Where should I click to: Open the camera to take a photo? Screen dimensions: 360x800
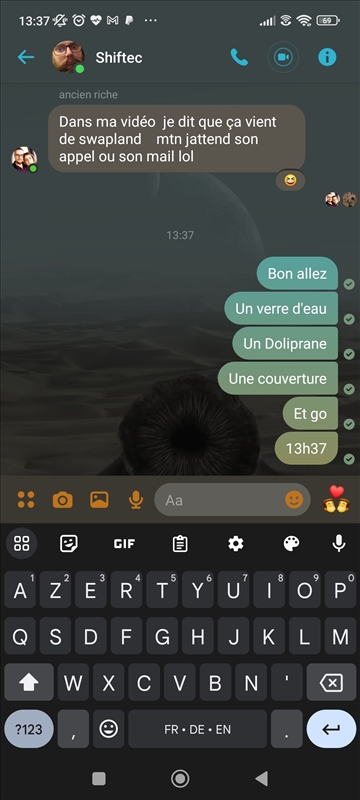(63, 499)
